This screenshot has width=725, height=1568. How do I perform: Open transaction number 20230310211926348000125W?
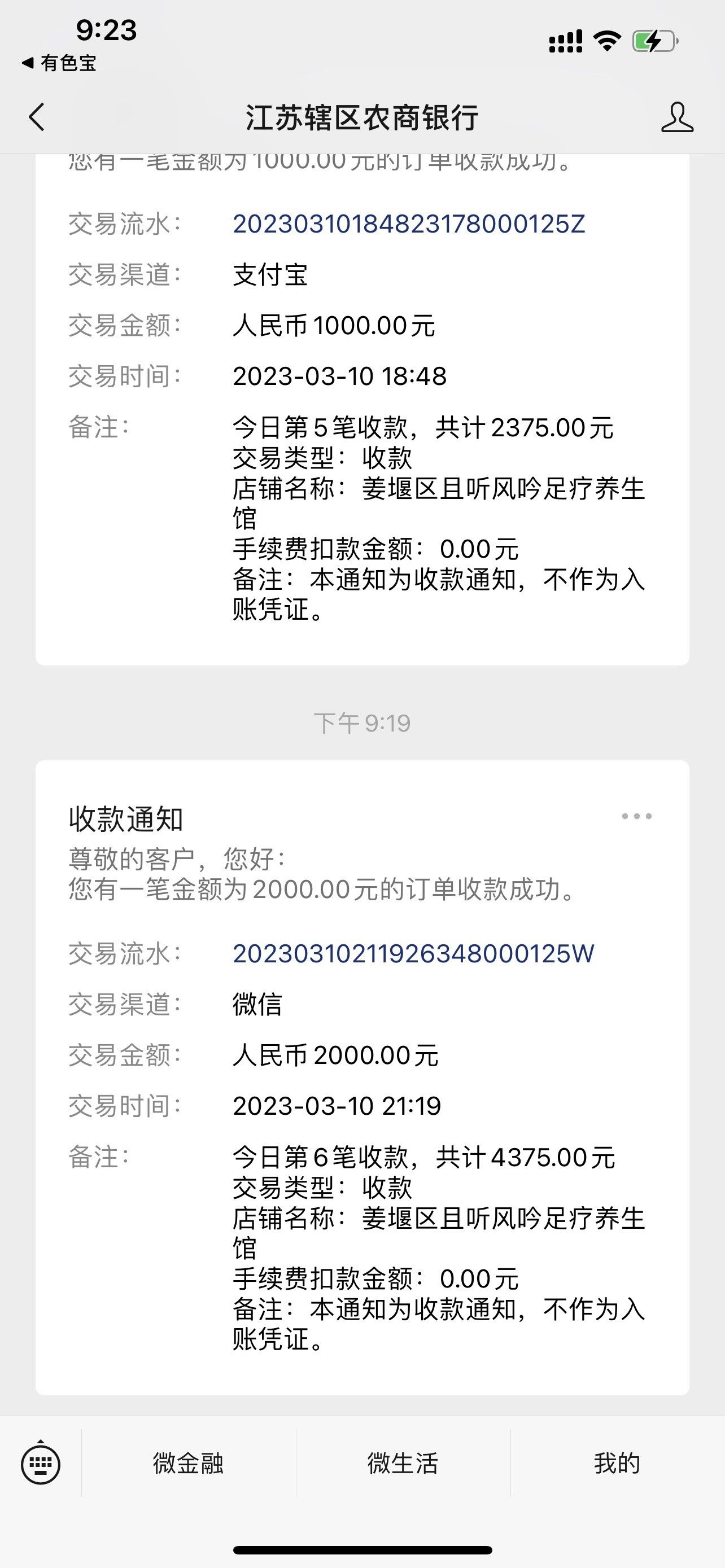point(413,953)
